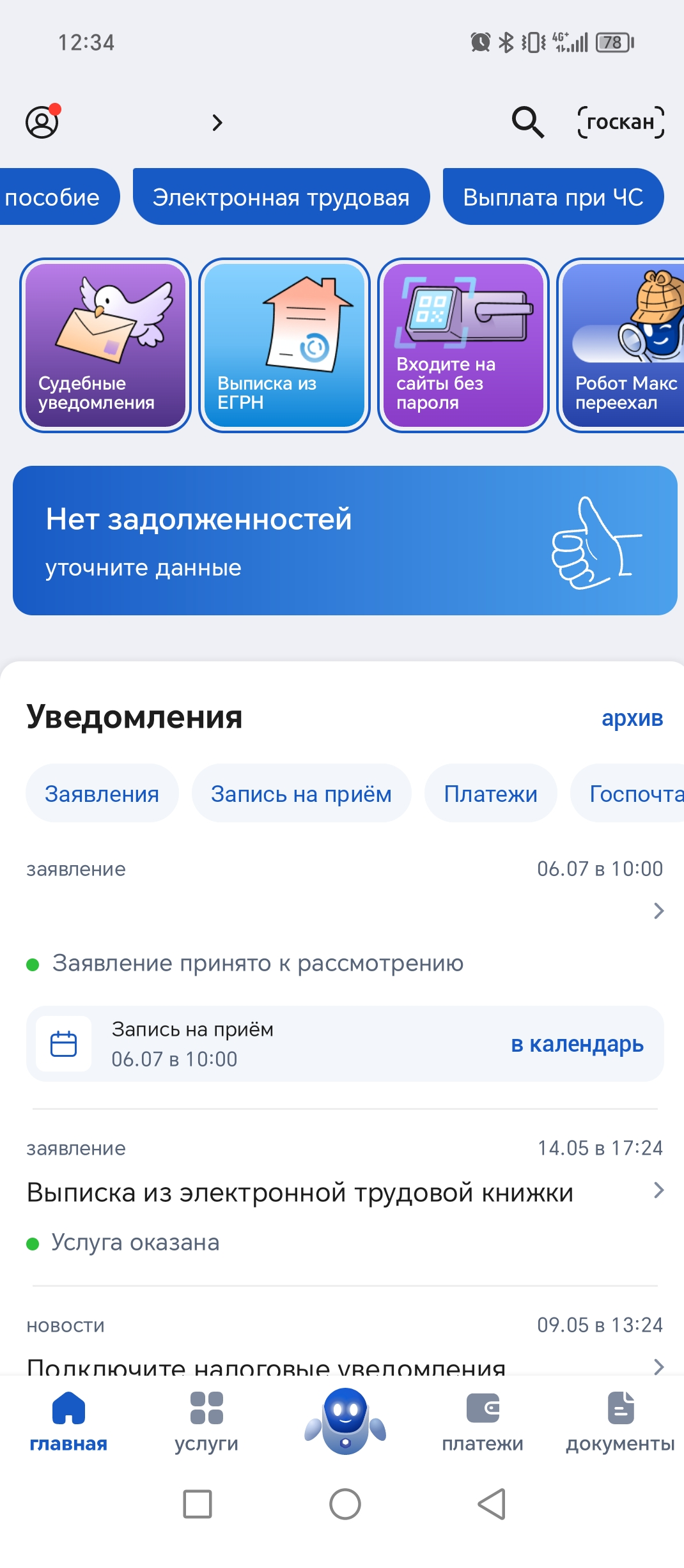The image size is (684, 1568).
Task: Filter notifications by Платежи
Action: 490,794
